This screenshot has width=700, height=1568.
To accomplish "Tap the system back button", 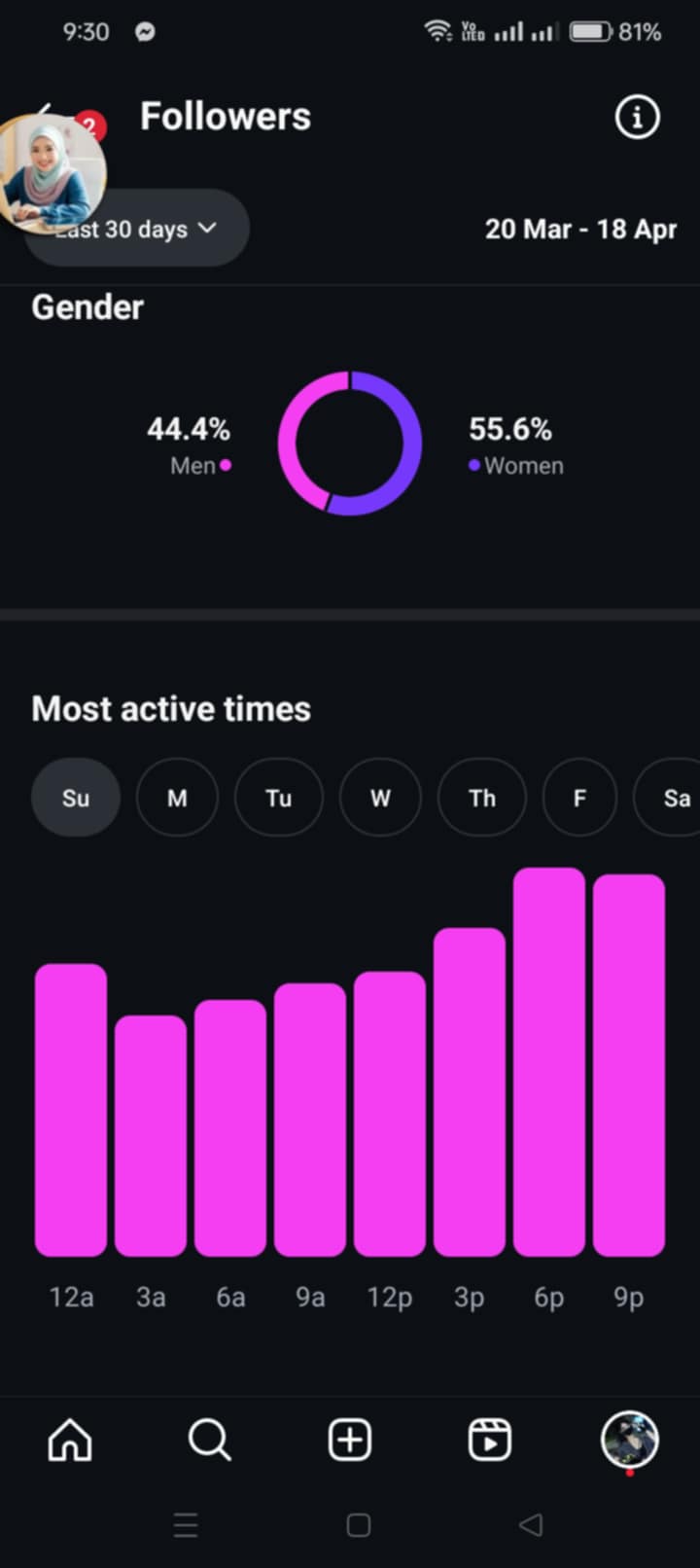I will coord(531,1524).
